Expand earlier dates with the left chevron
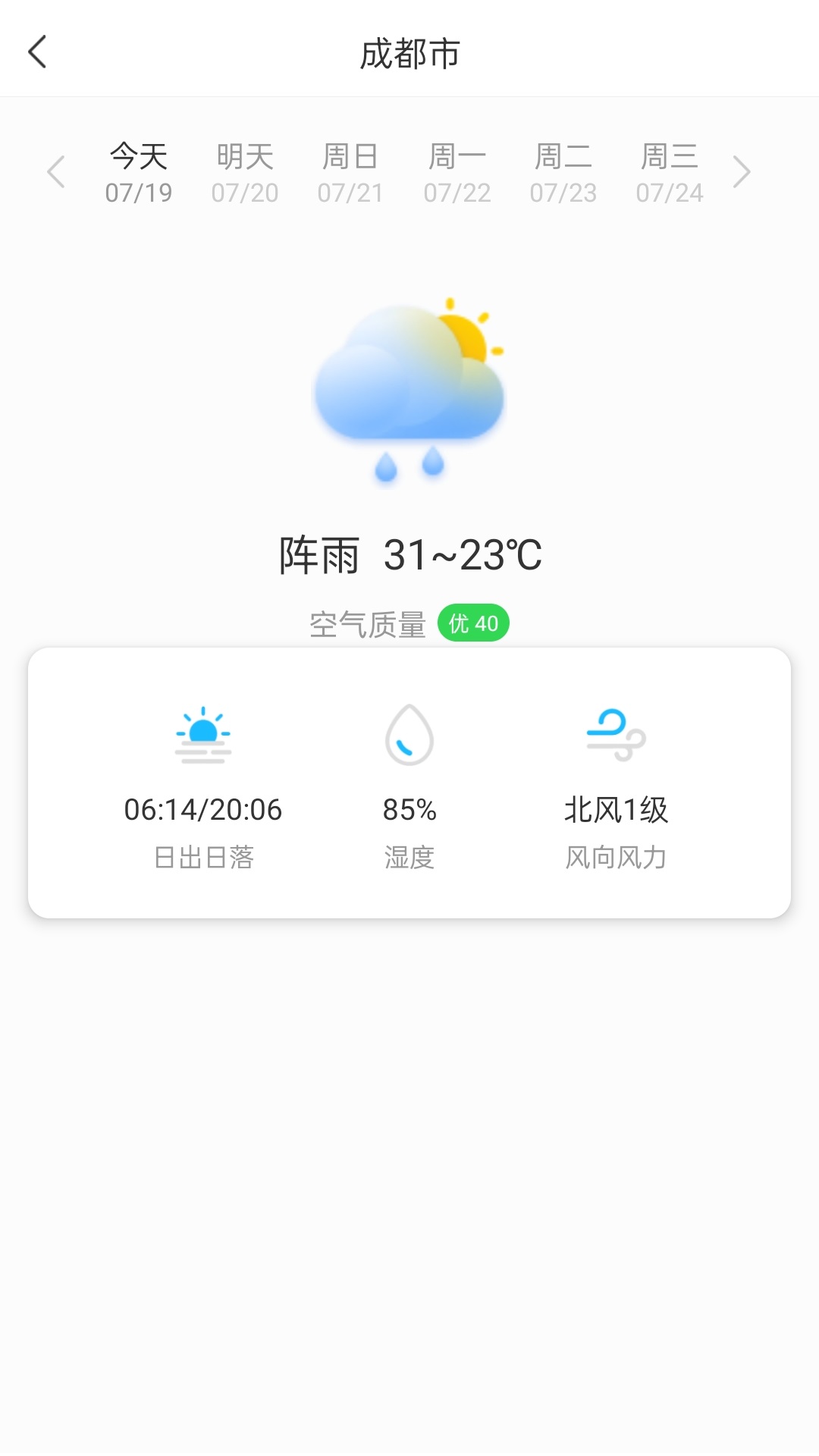The width and height of the screenshot is (819, 1456). 56,173
